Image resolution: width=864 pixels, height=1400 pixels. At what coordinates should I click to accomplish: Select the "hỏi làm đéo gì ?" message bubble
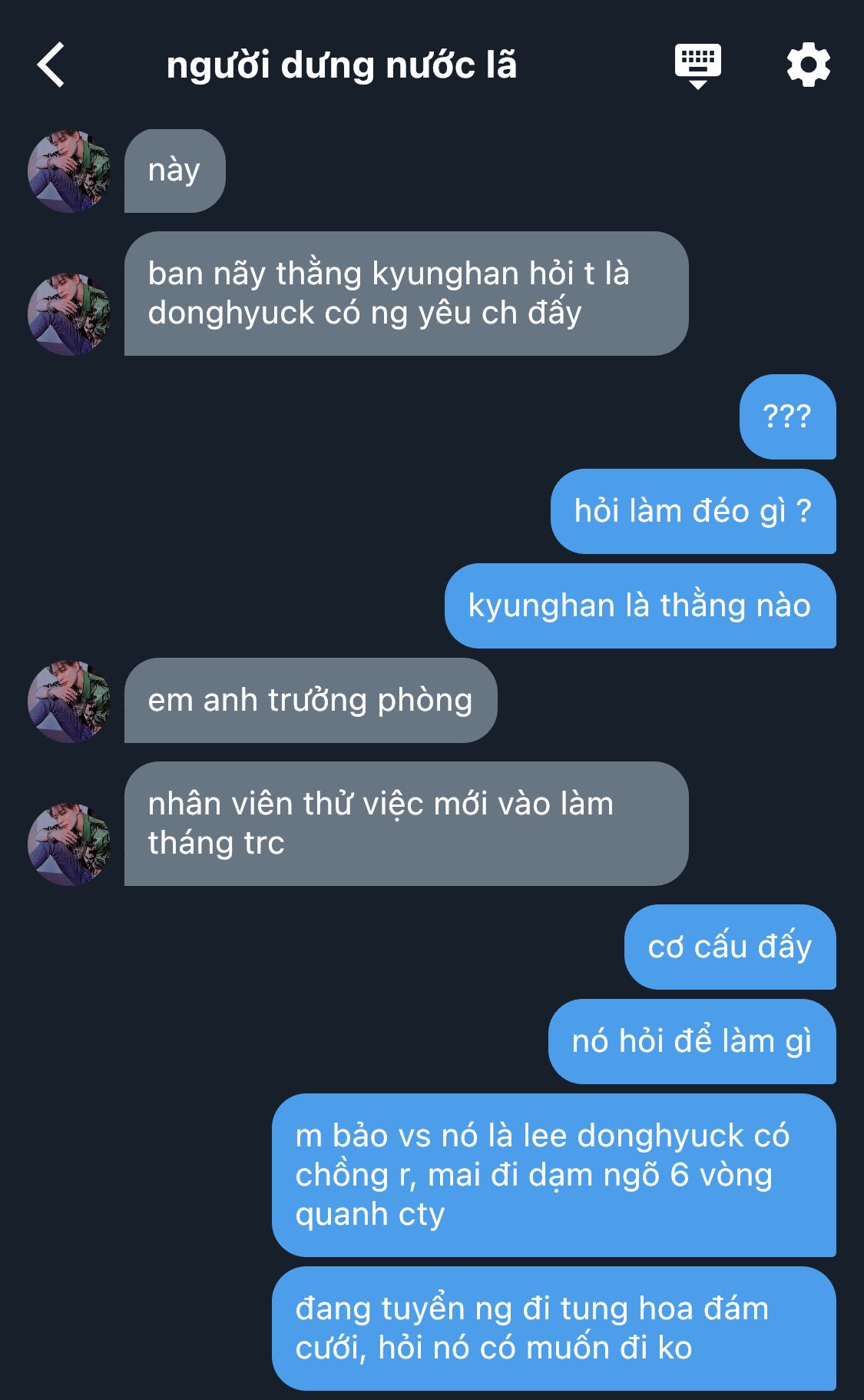pos(693,512)
